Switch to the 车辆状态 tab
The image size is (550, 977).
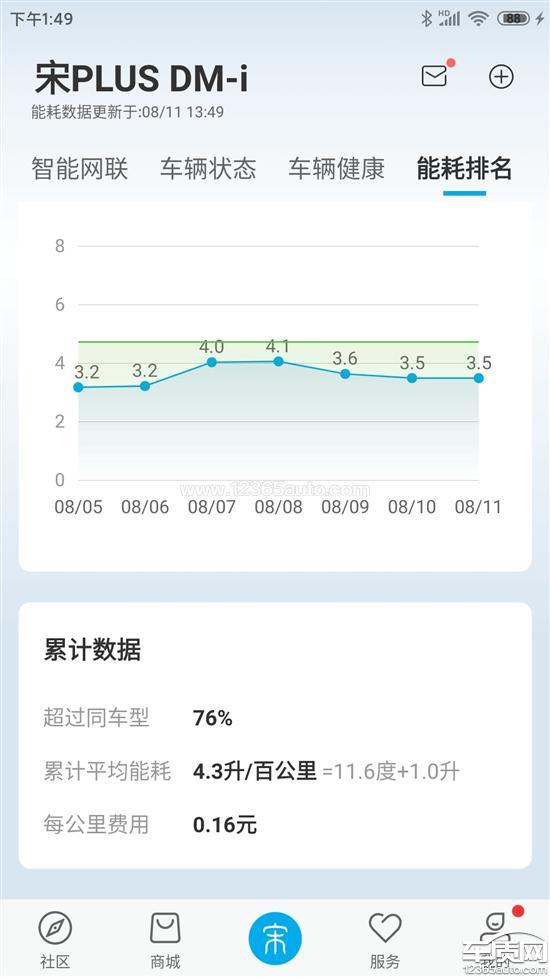pos(208,169)
